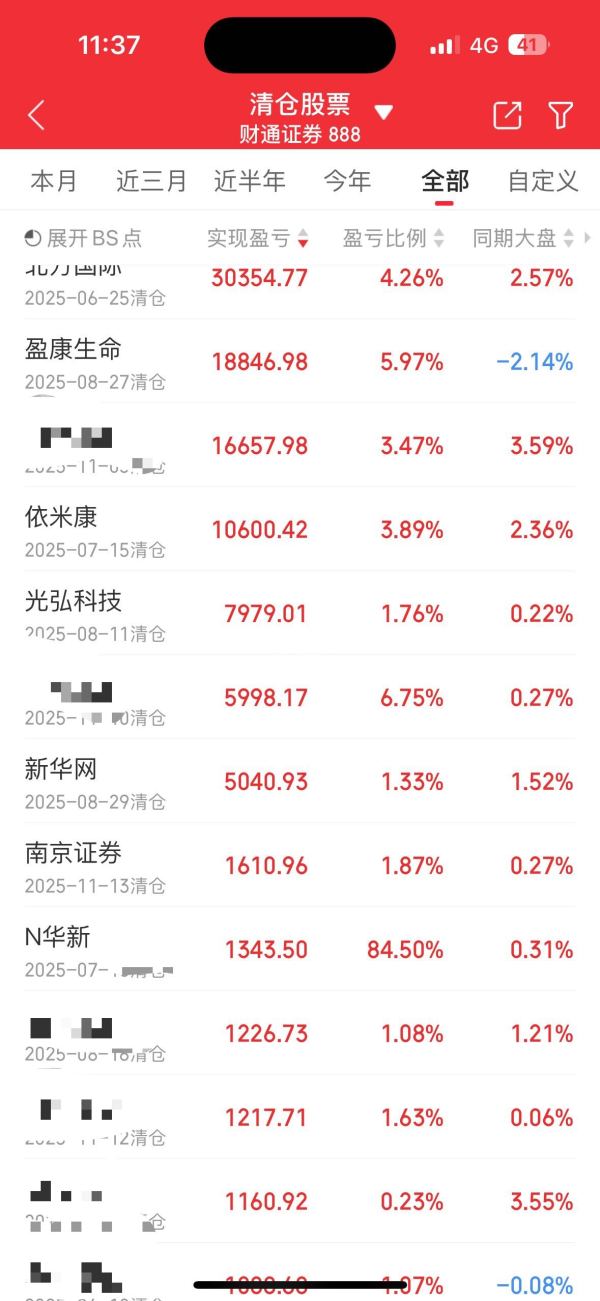The image size is (600, 1301).
Task: Open the 自定义 date range tab
Action: click(x=543, y=181)
